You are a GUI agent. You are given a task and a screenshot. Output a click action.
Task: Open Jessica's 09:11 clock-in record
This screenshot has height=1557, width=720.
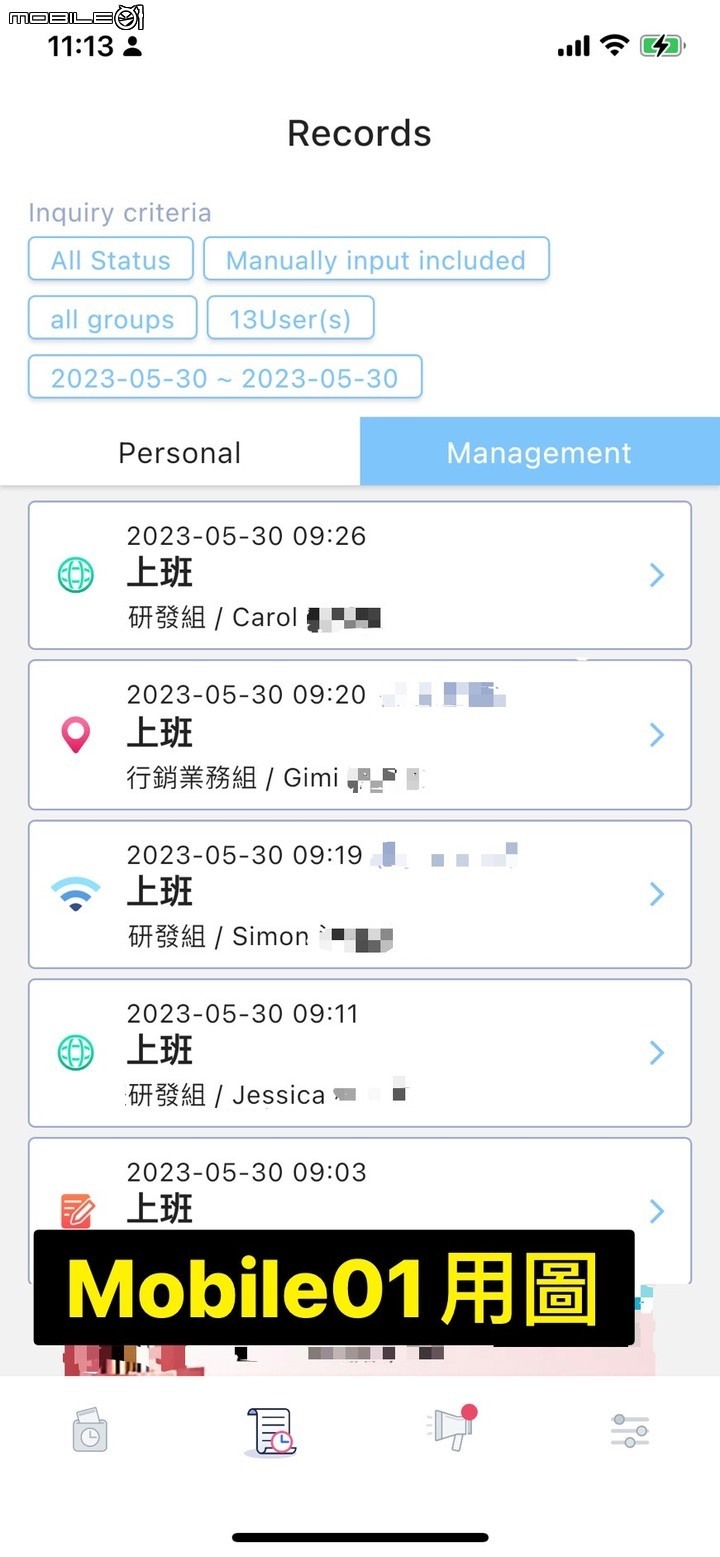[x=360, y=1053]
